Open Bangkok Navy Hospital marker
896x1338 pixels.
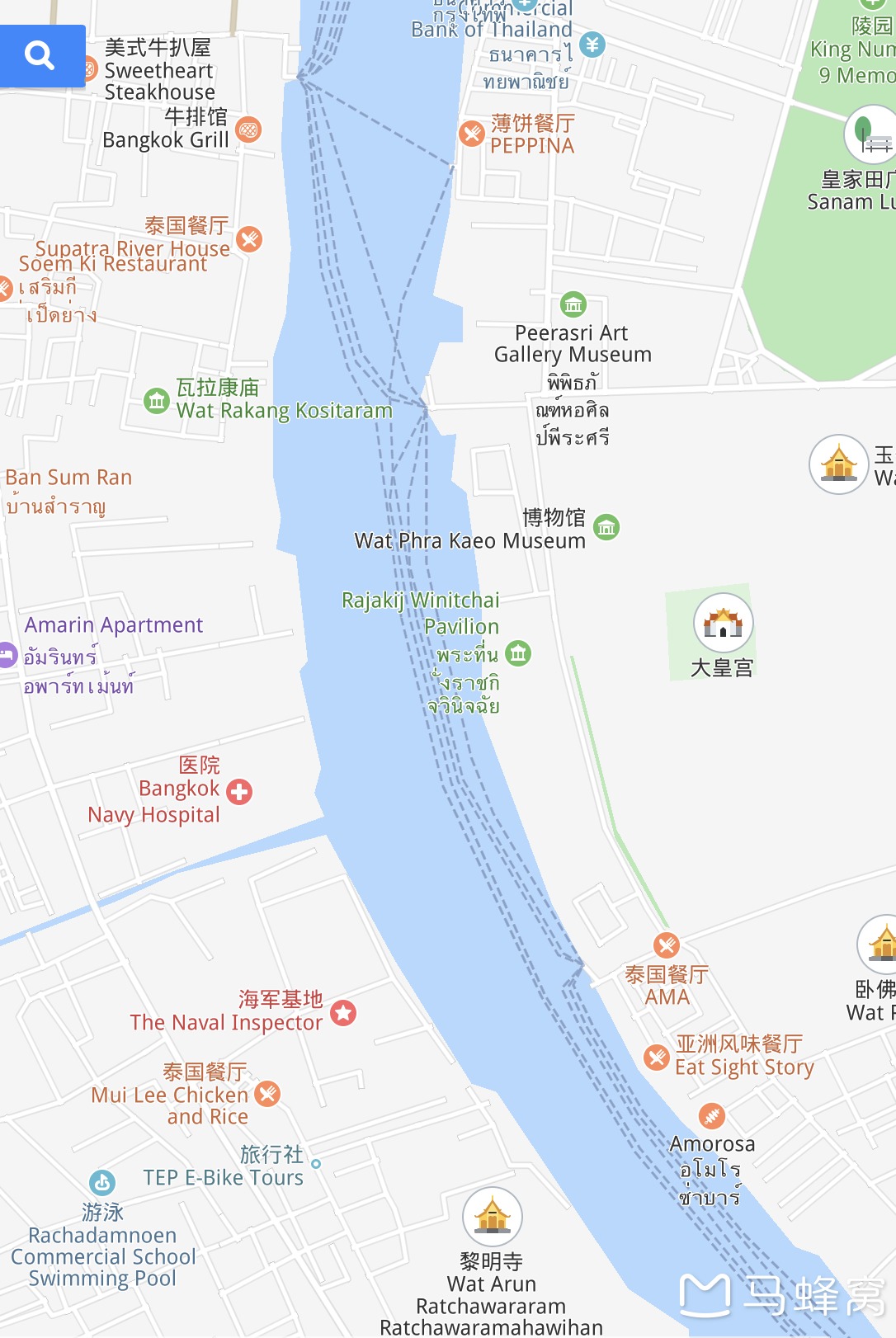point(239,792)
